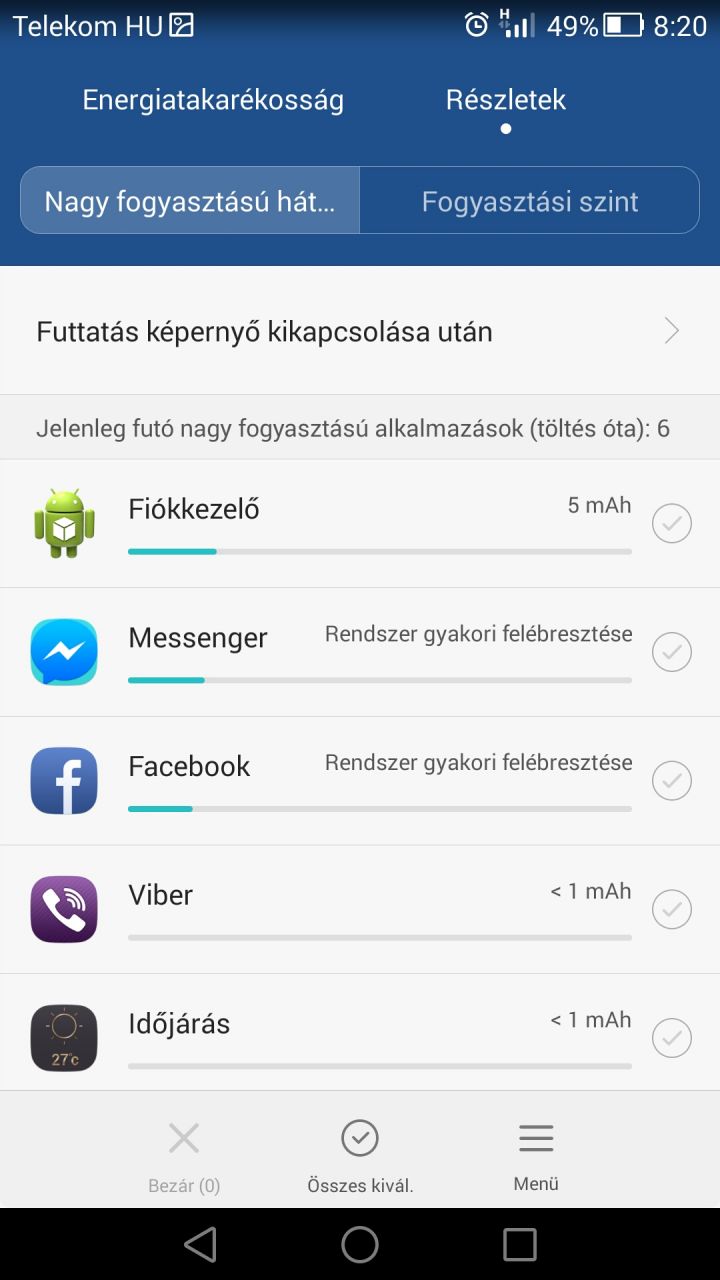
Task: Go to the home screen
Action: [x=360, y=1244]
